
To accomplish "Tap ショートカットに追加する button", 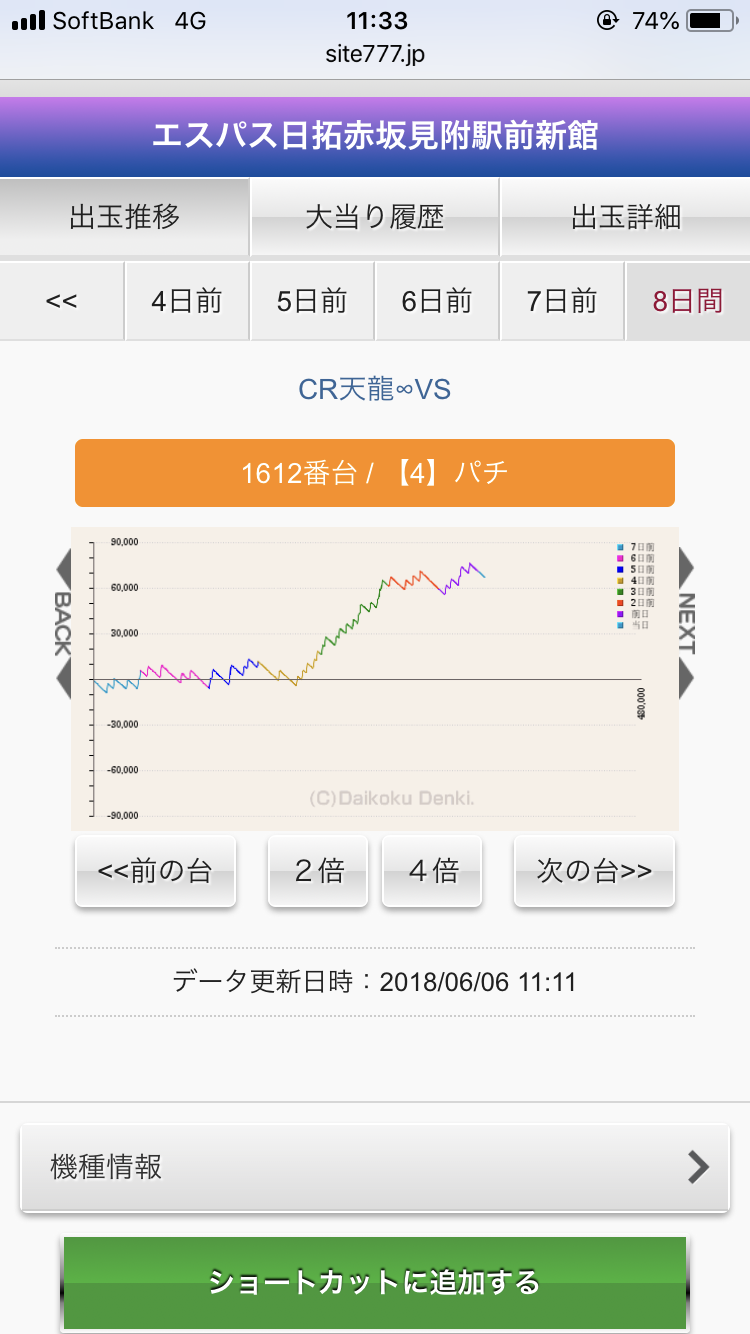I will 375,1282.
